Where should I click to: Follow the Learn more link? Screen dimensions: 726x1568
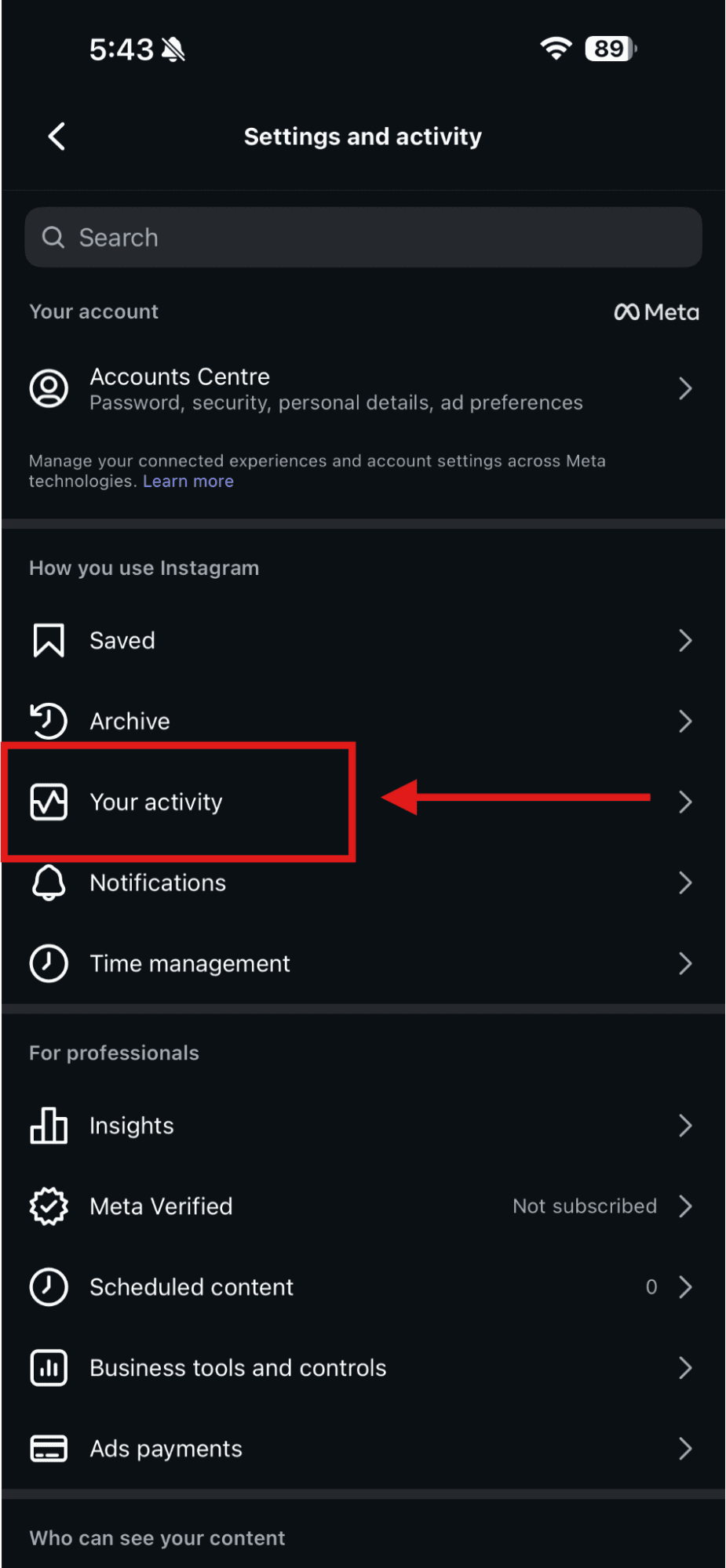pos(188,482)
